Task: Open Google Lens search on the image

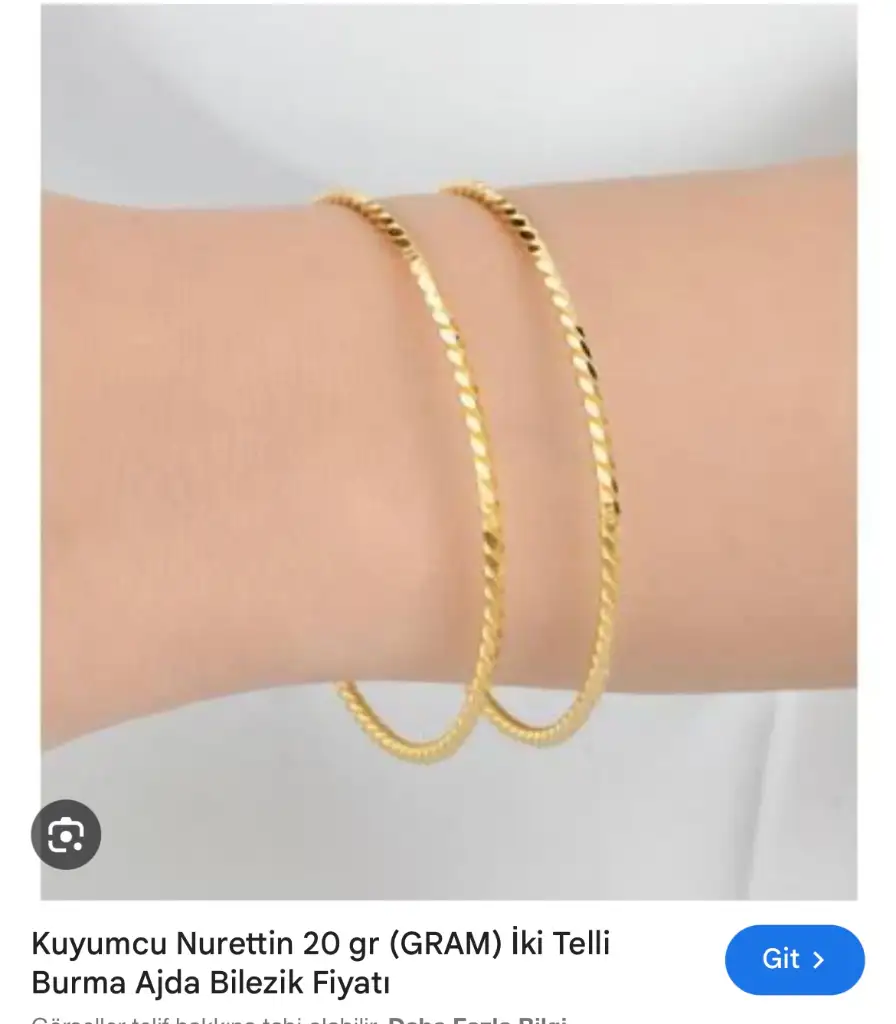Action: coord(66,834)
